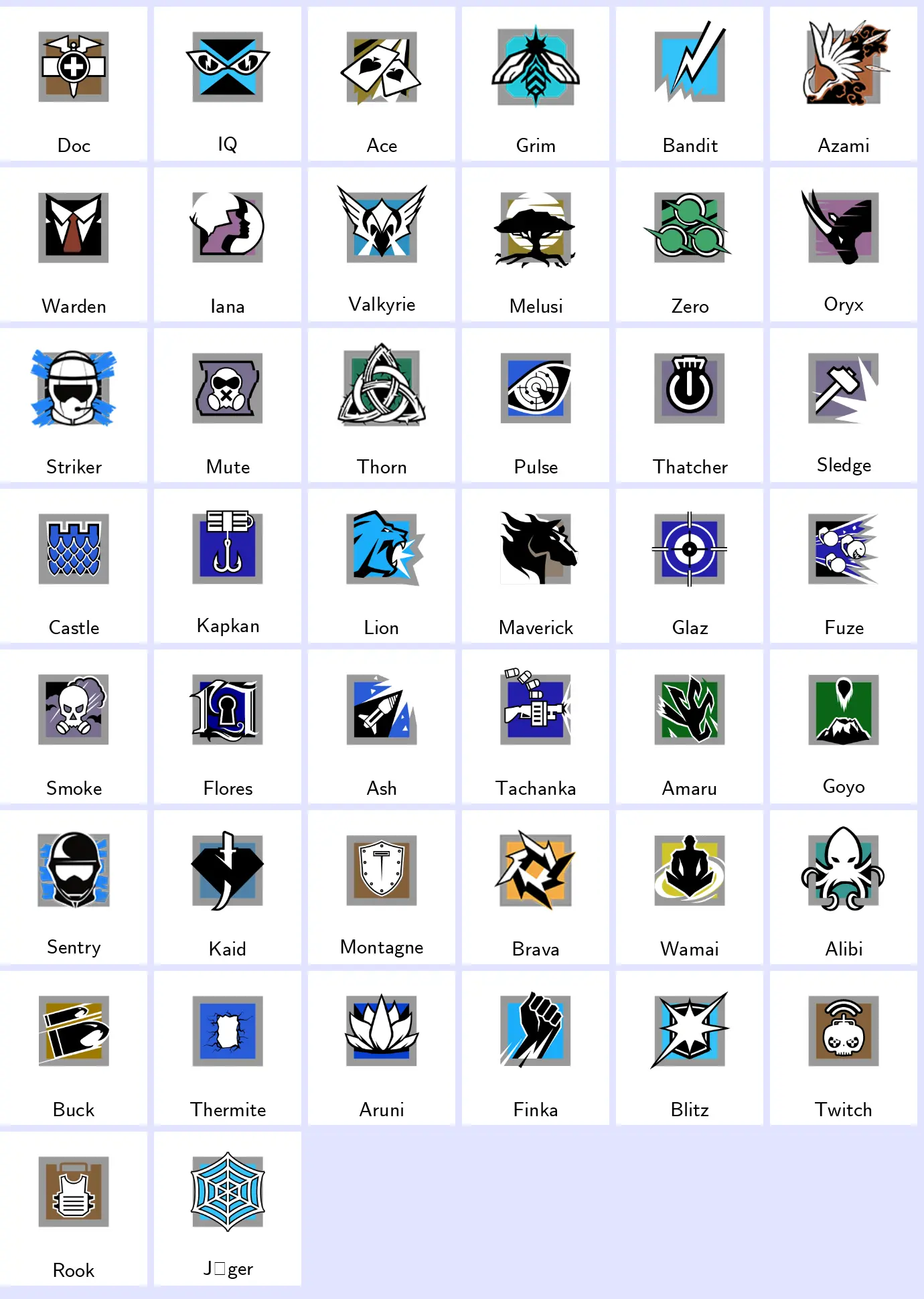This screenshot has height=1299, width=924.
Task: Open Bandit's tile
Action: coord(690,84)
